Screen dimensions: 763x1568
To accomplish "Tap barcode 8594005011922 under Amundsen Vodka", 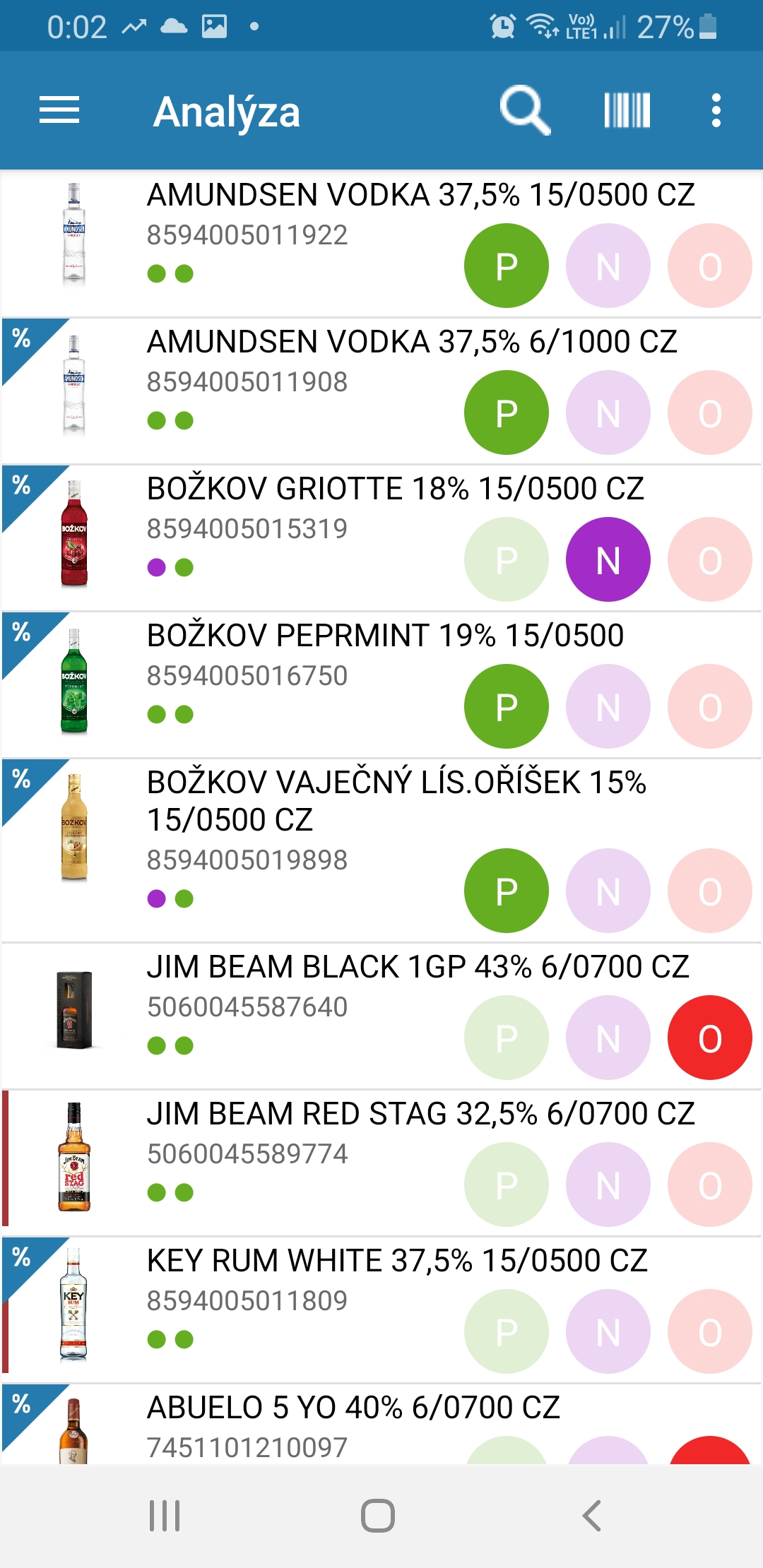I will [x=249, y=234].
